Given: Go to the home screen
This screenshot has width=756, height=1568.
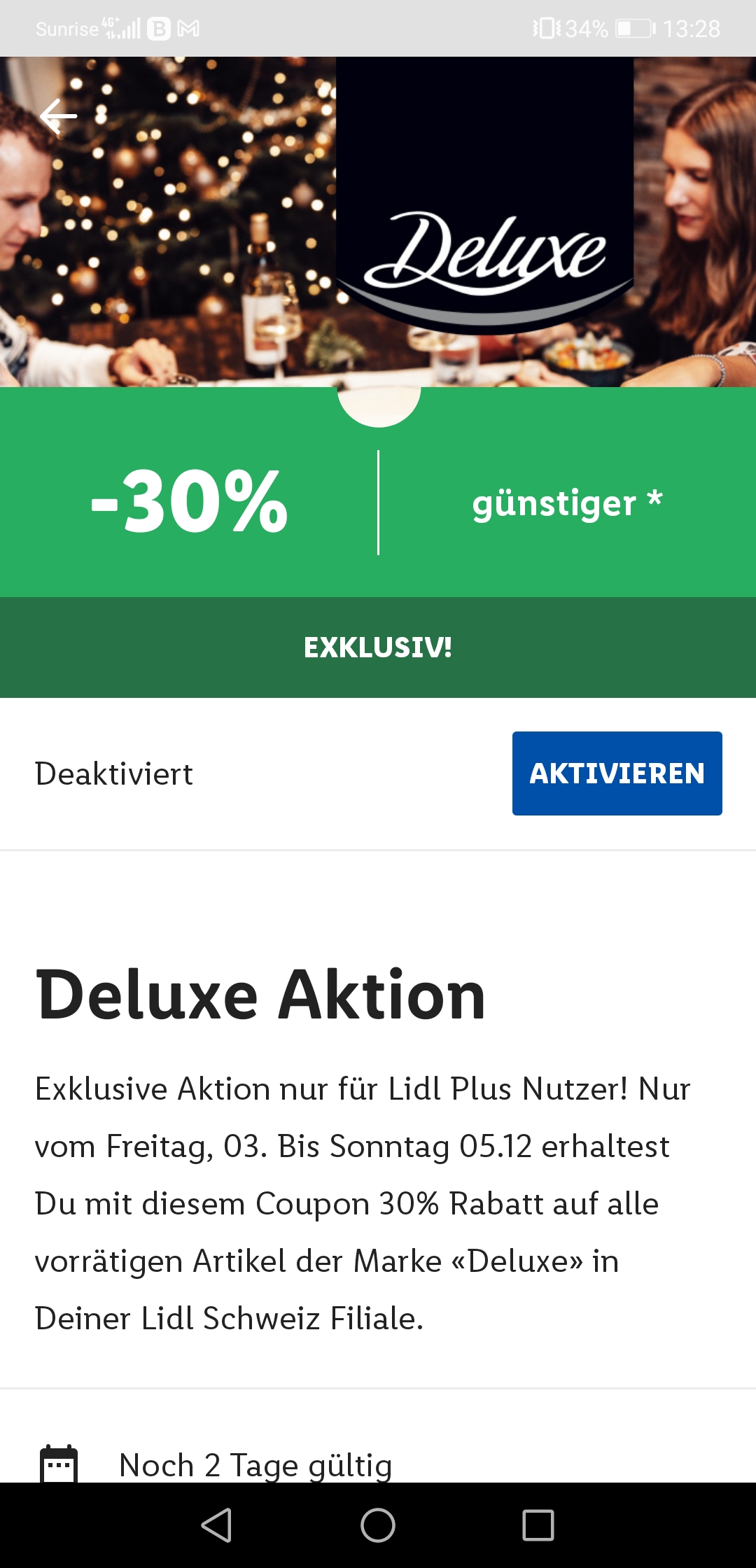Looking at the screenshot, I should pyautogui.click(x=378, y=1525).
